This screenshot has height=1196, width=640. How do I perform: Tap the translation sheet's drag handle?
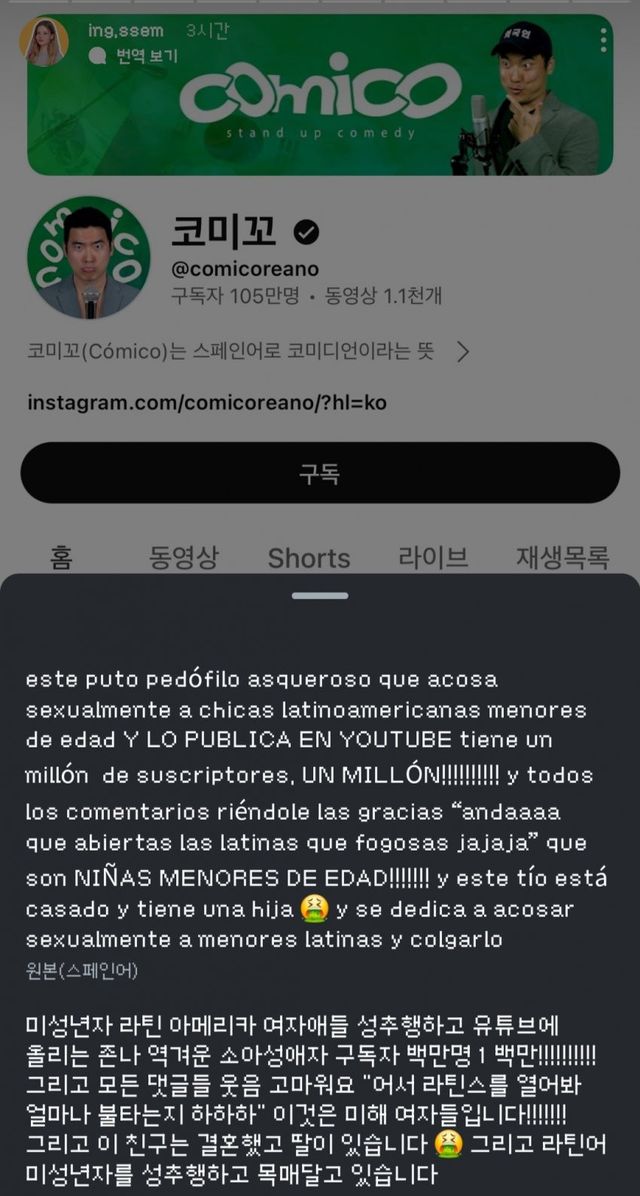click(x=320, y=596)
